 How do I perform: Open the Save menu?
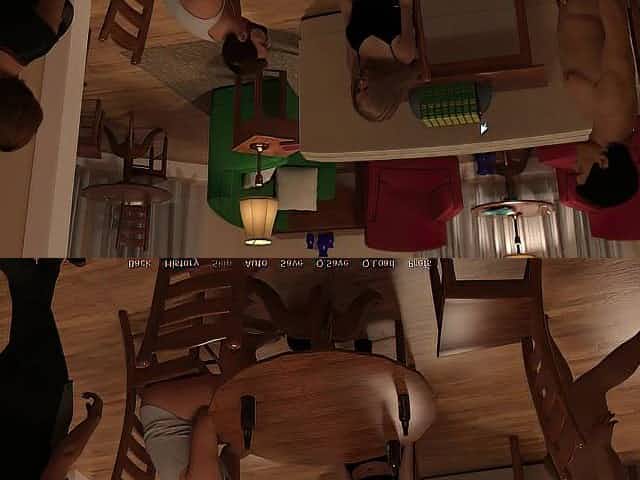[x=292, y=264]
